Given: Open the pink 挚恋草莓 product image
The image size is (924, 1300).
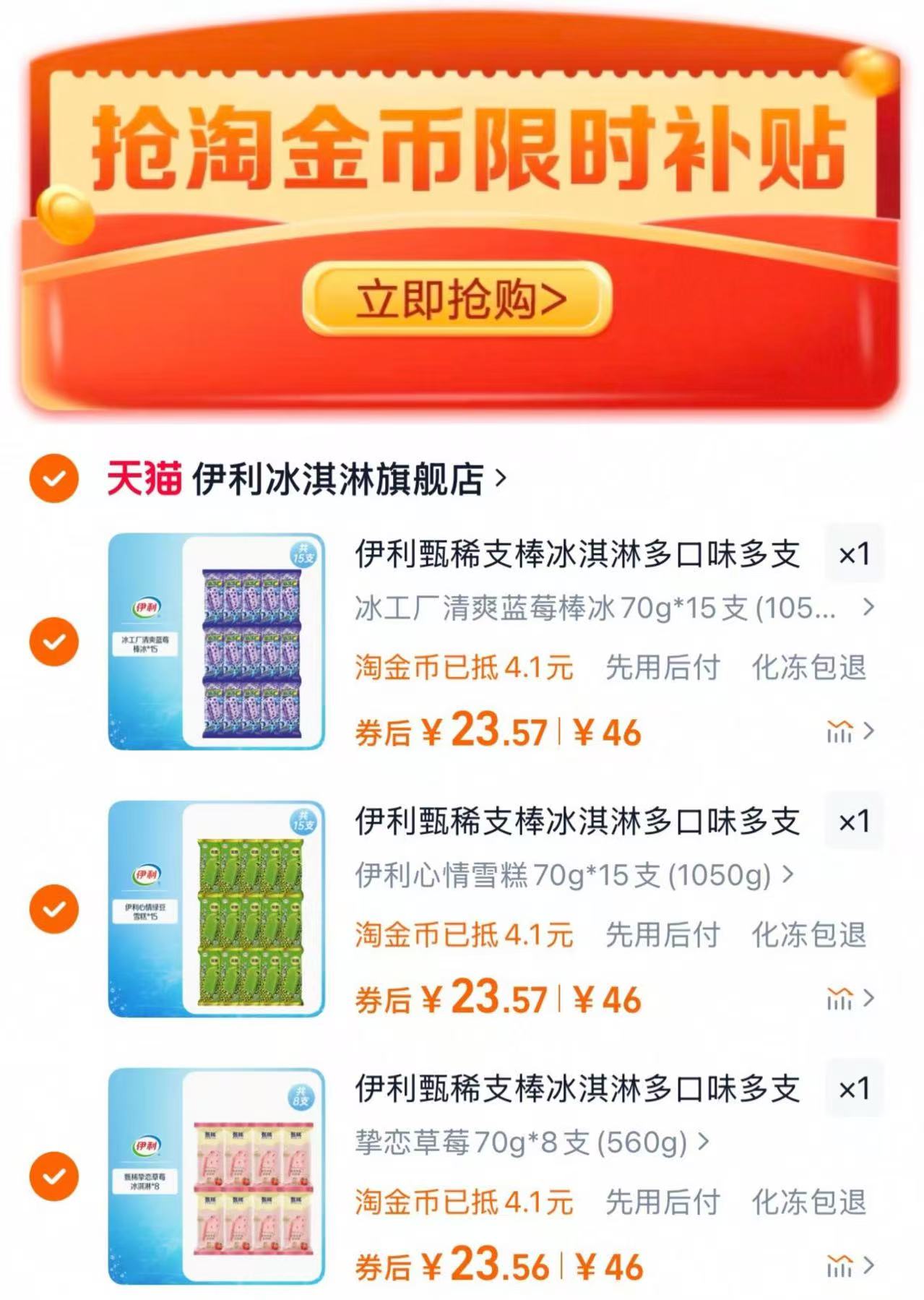Looking at the screenshot, I should point(216,1176).
